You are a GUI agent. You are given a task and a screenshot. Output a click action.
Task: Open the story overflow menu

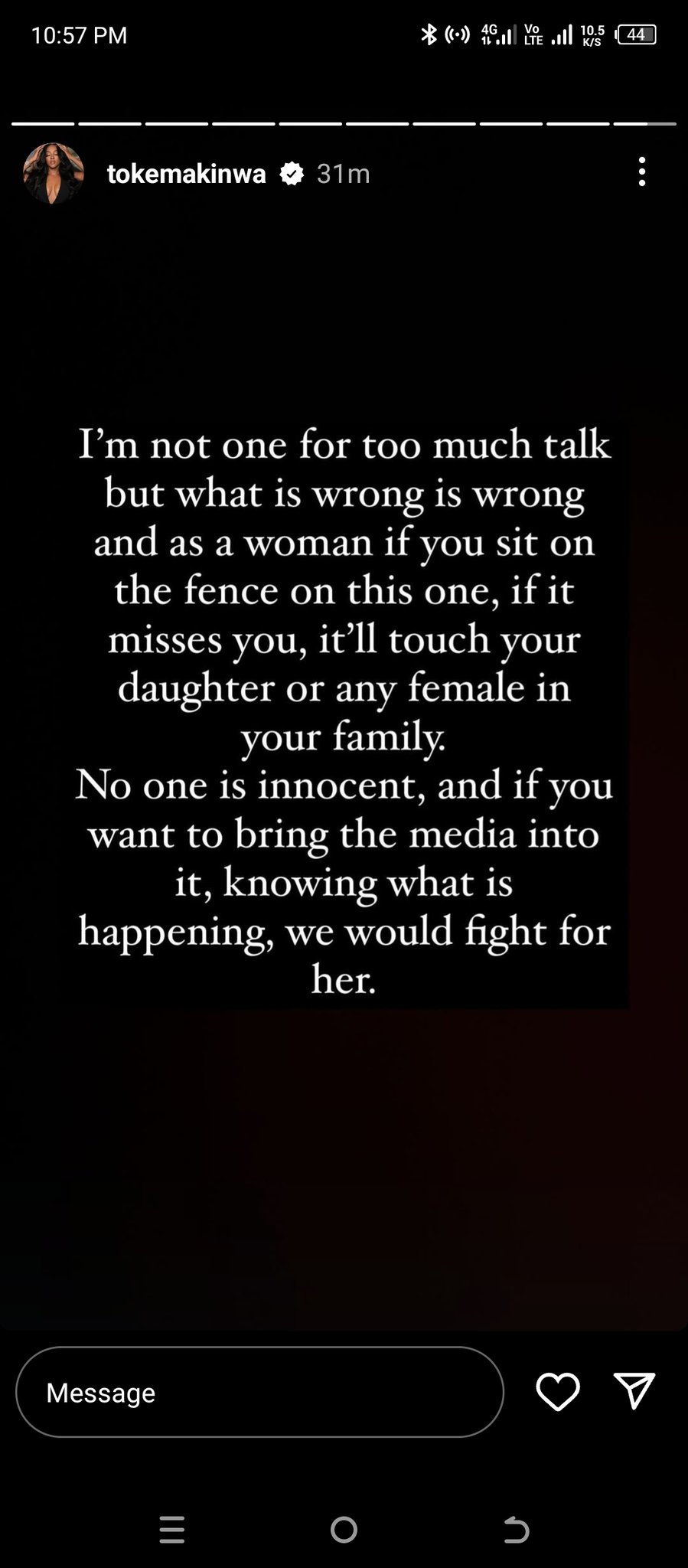coord(641,172)
